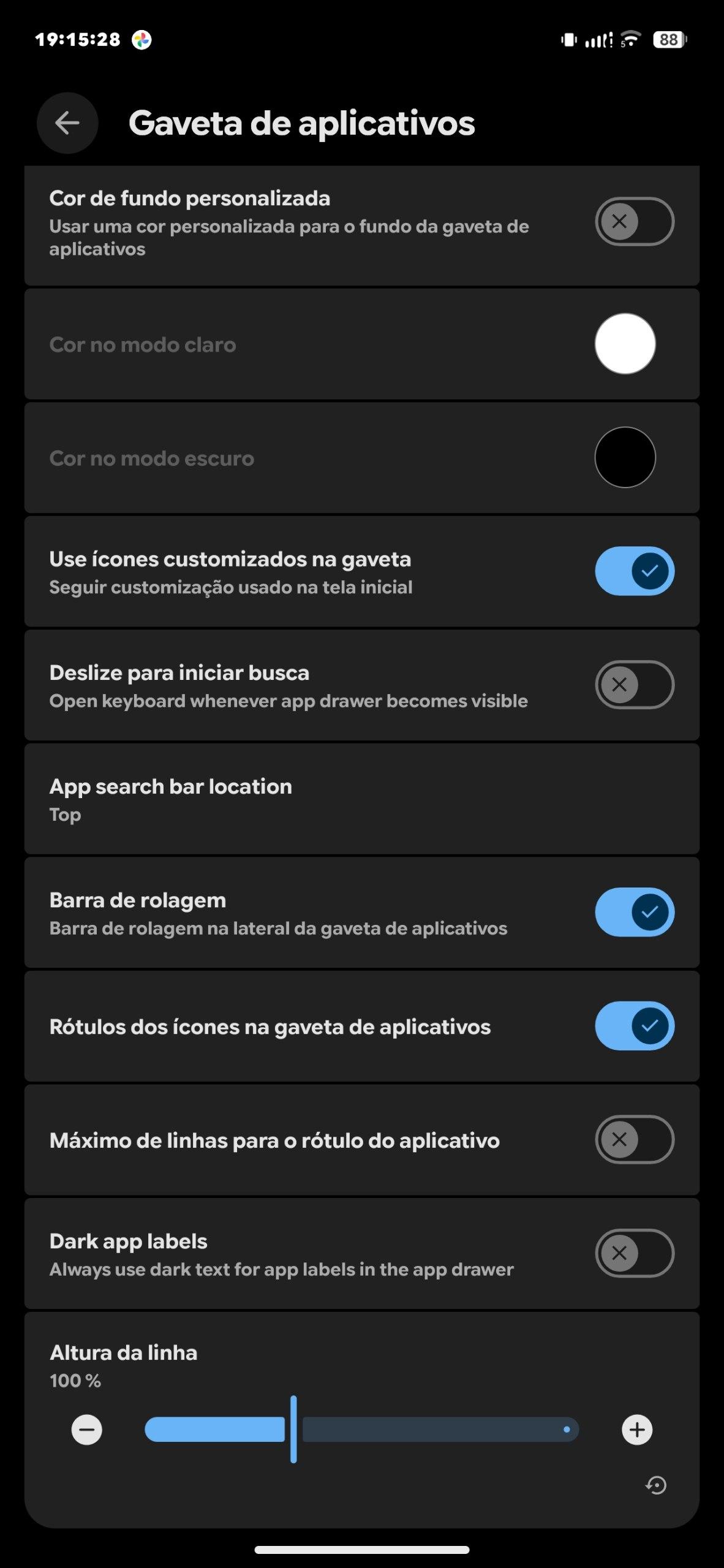Enable Cor de fundo personalizada
The height and width of the screenshot is (1568, 724).
click(634, 221)
